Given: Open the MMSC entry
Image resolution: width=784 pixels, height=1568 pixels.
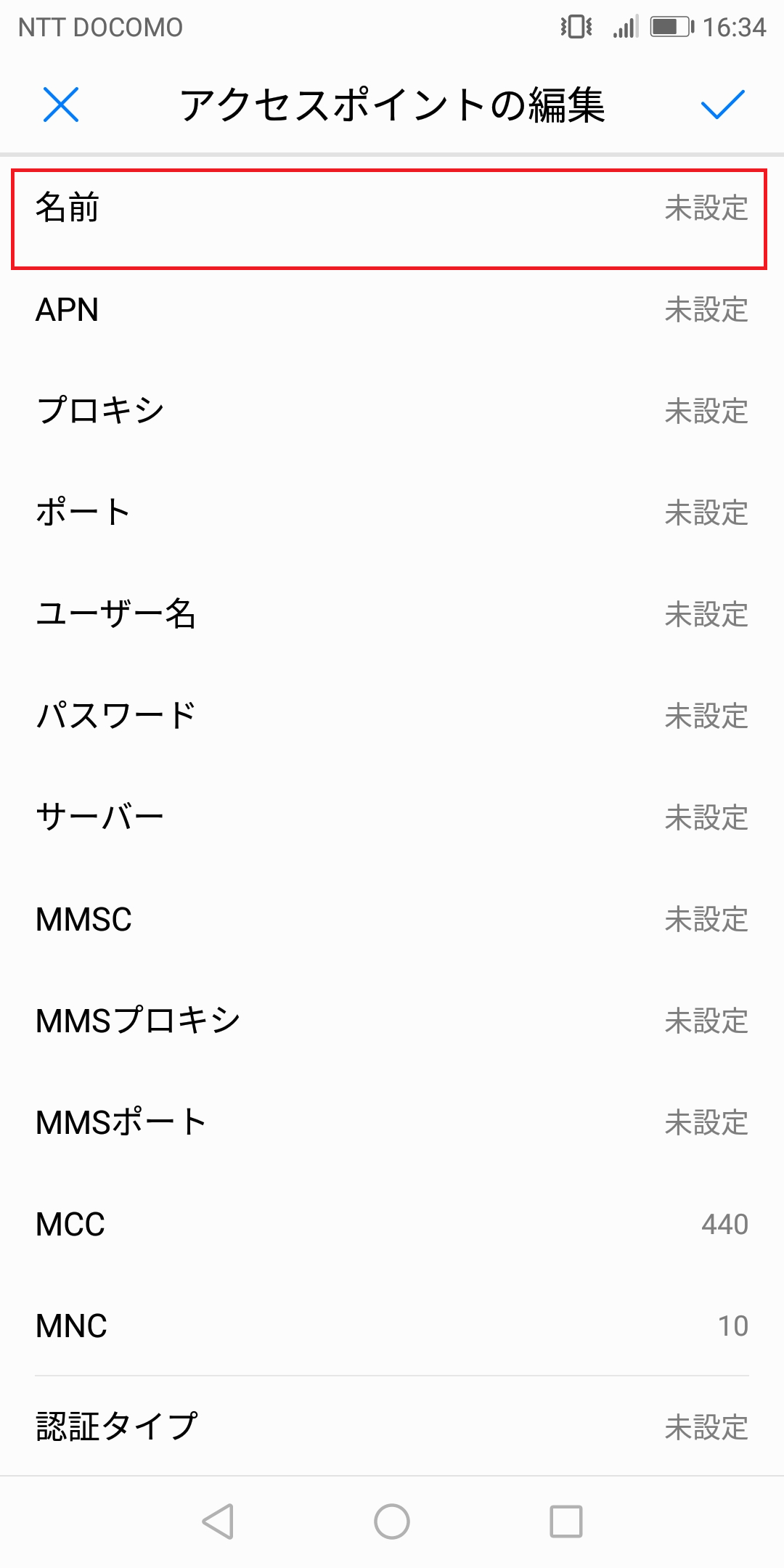Looking at the screenshot, I should 392,920.
